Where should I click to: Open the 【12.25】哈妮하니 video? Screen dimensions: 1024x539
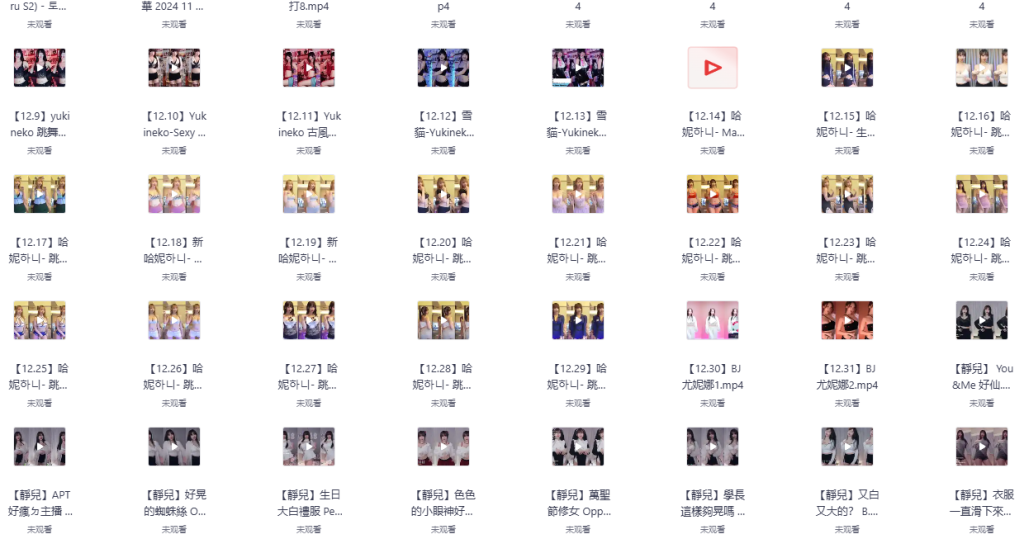(40, 320)
